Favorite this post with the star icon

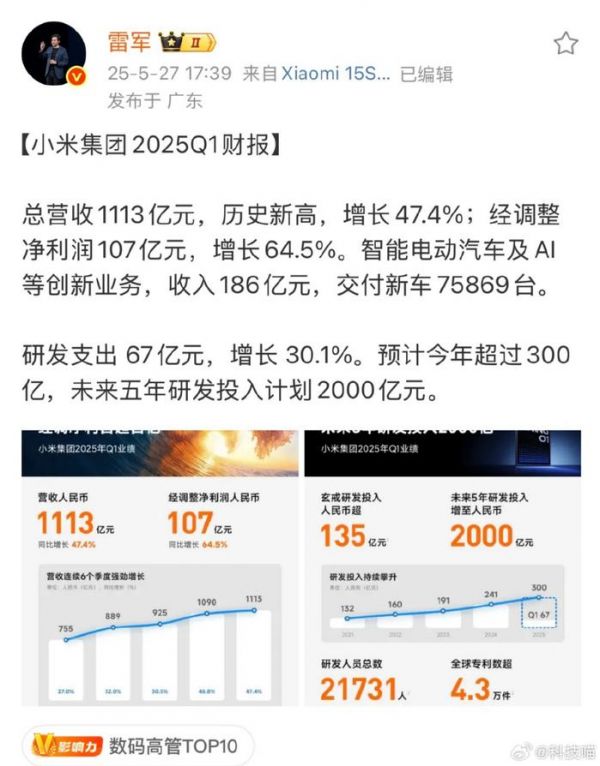[565, 43]
